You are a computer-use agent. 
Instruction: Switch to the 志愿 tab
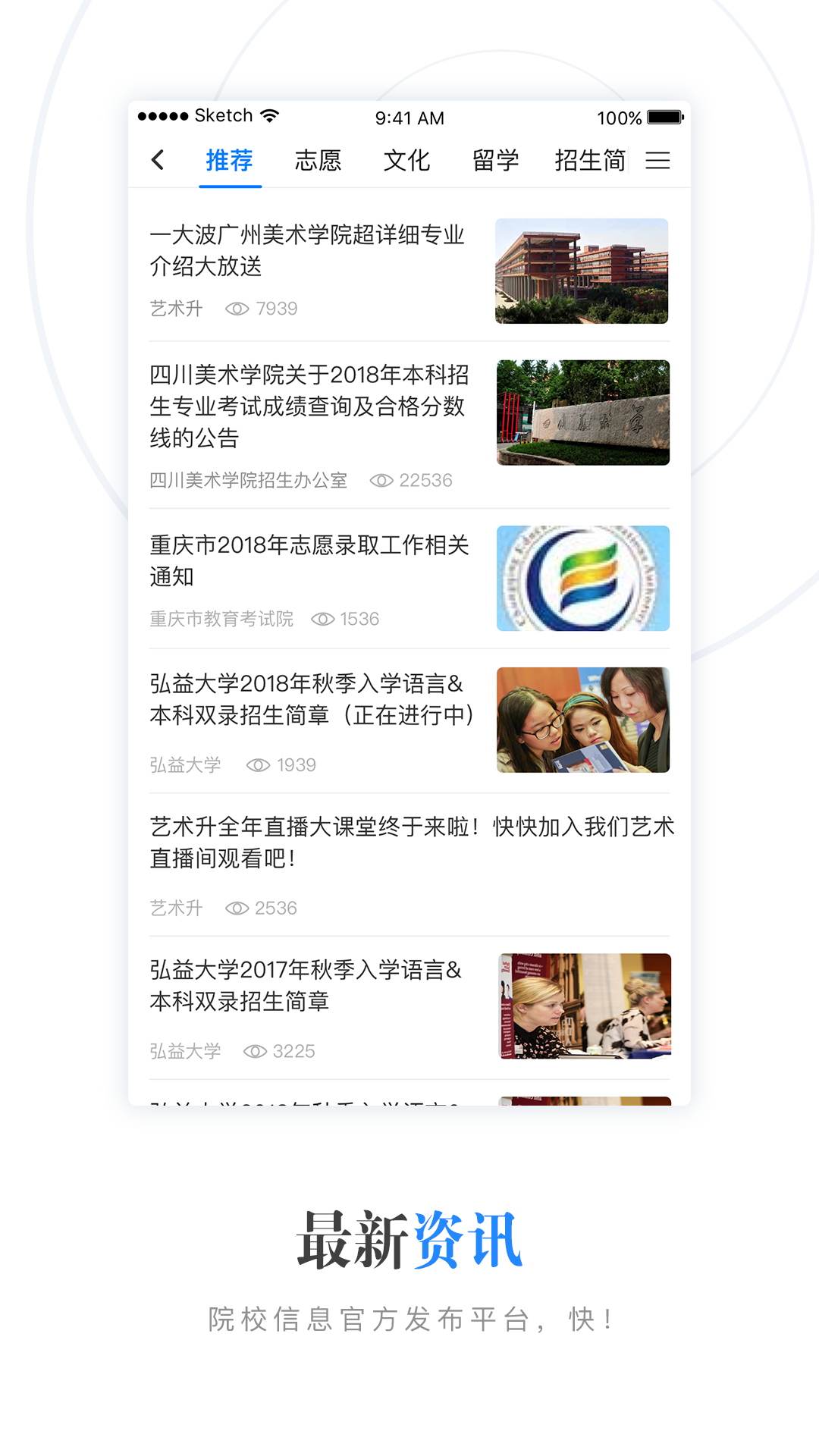click(x=318, y=160)
